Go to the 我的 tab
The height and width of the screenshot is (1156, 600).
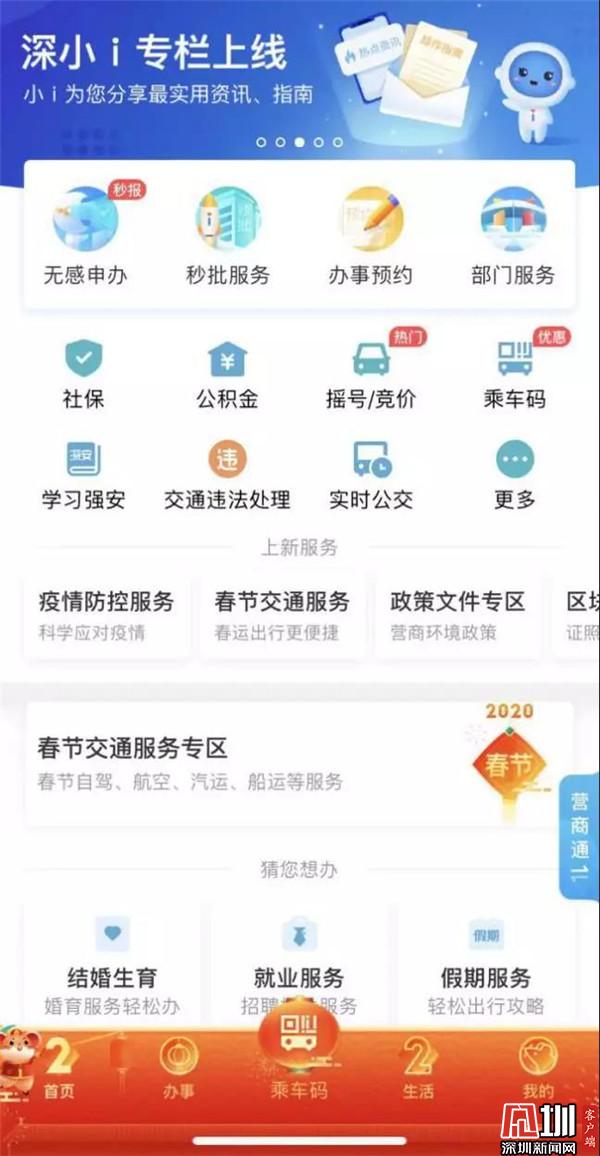click(x=537, y=1070)
